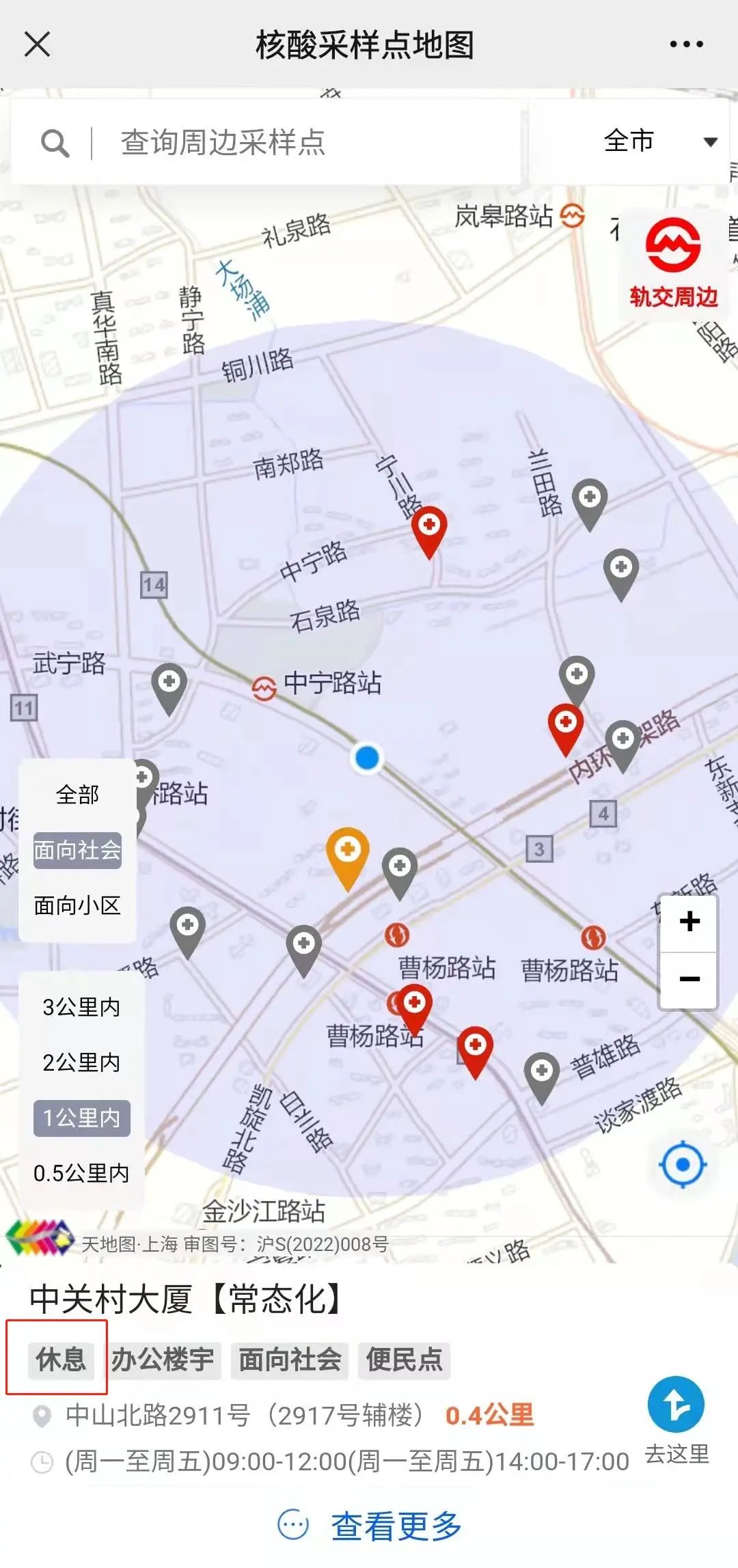Select the 全部 sampling point filter
The image size is (738, 1568).
(77, 795)
